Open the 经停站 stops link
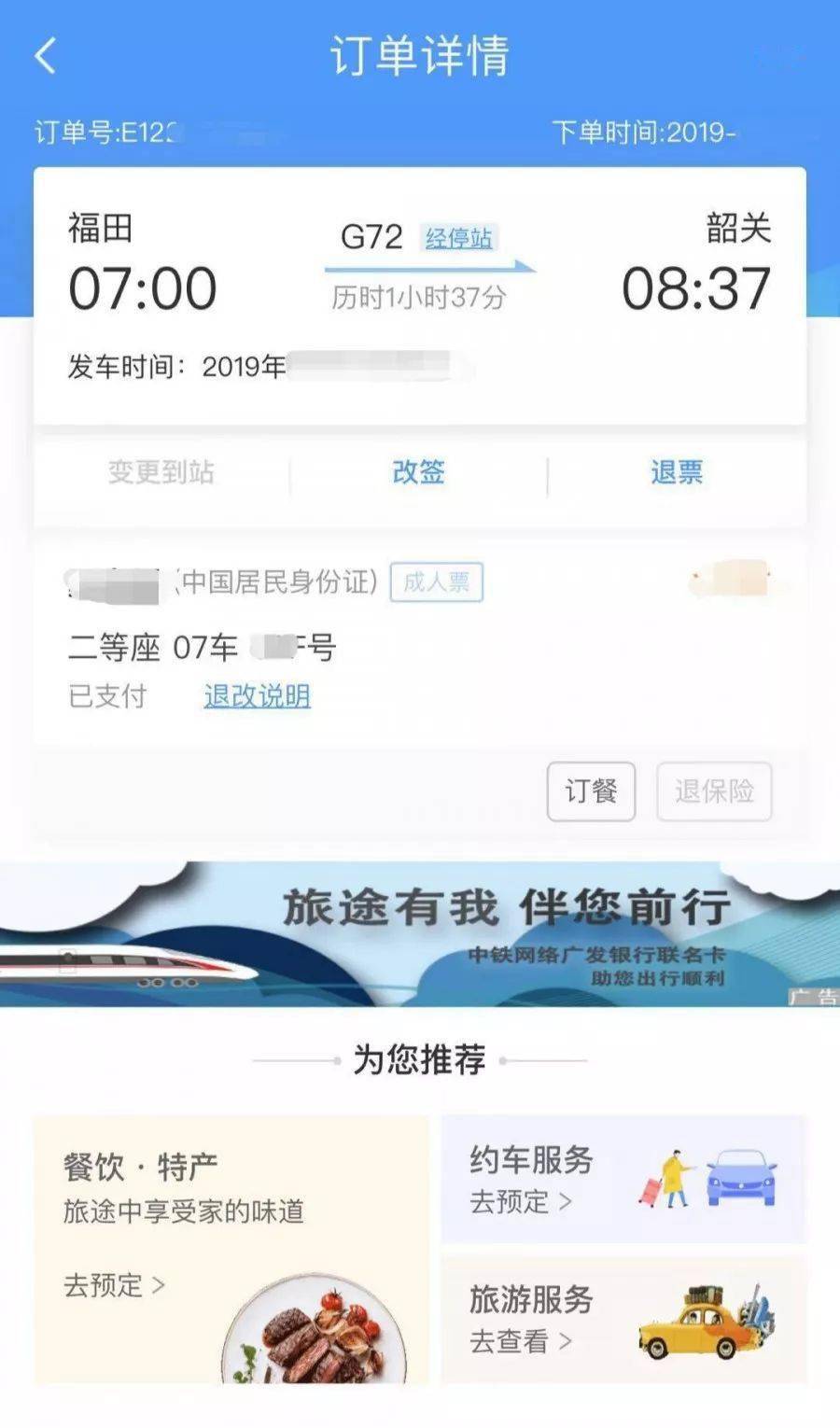The image size is (840, 1428). click(x=458, y=238)
